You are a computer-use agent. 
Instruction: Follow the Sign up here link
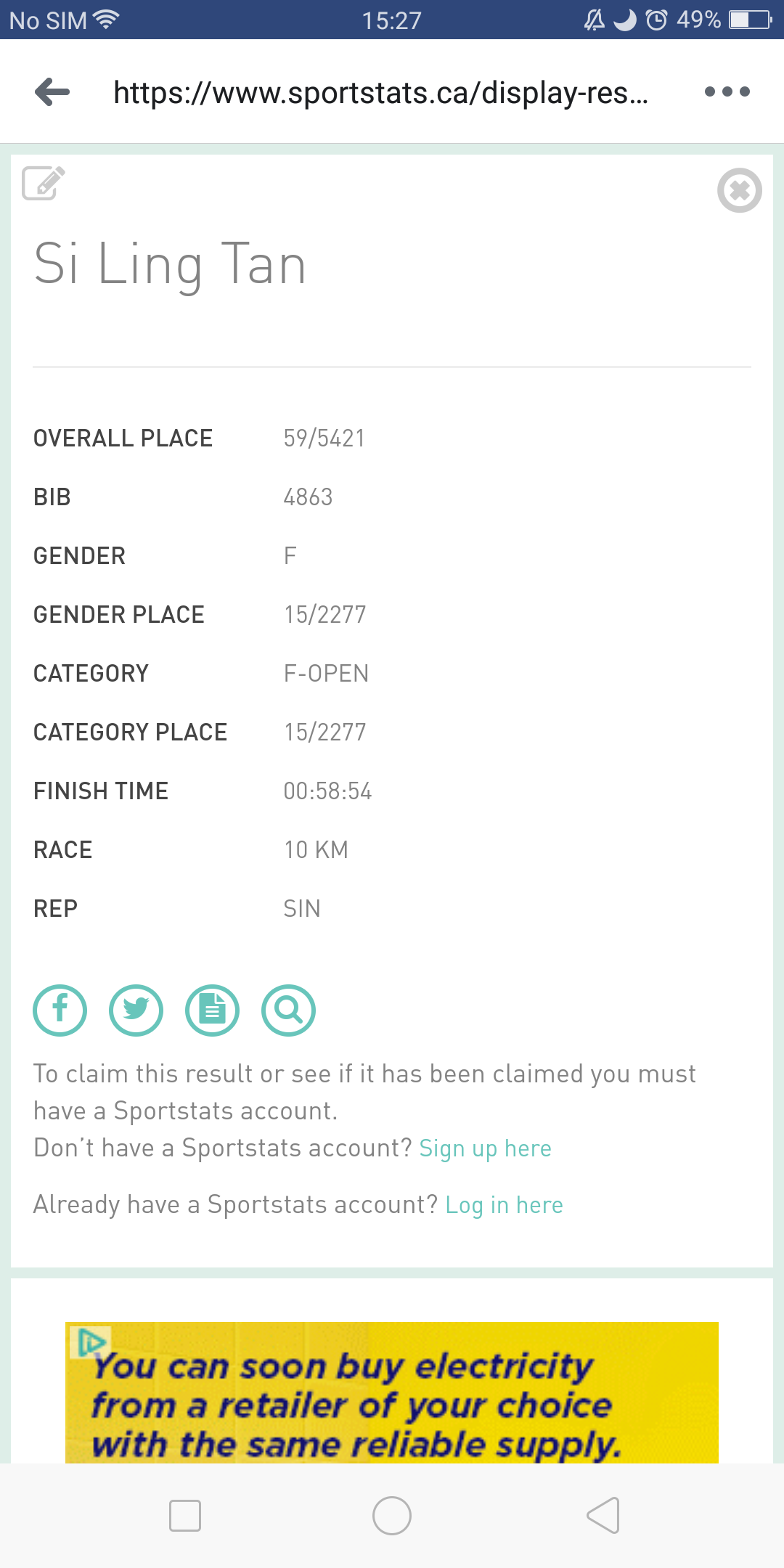pos(486,1148)
